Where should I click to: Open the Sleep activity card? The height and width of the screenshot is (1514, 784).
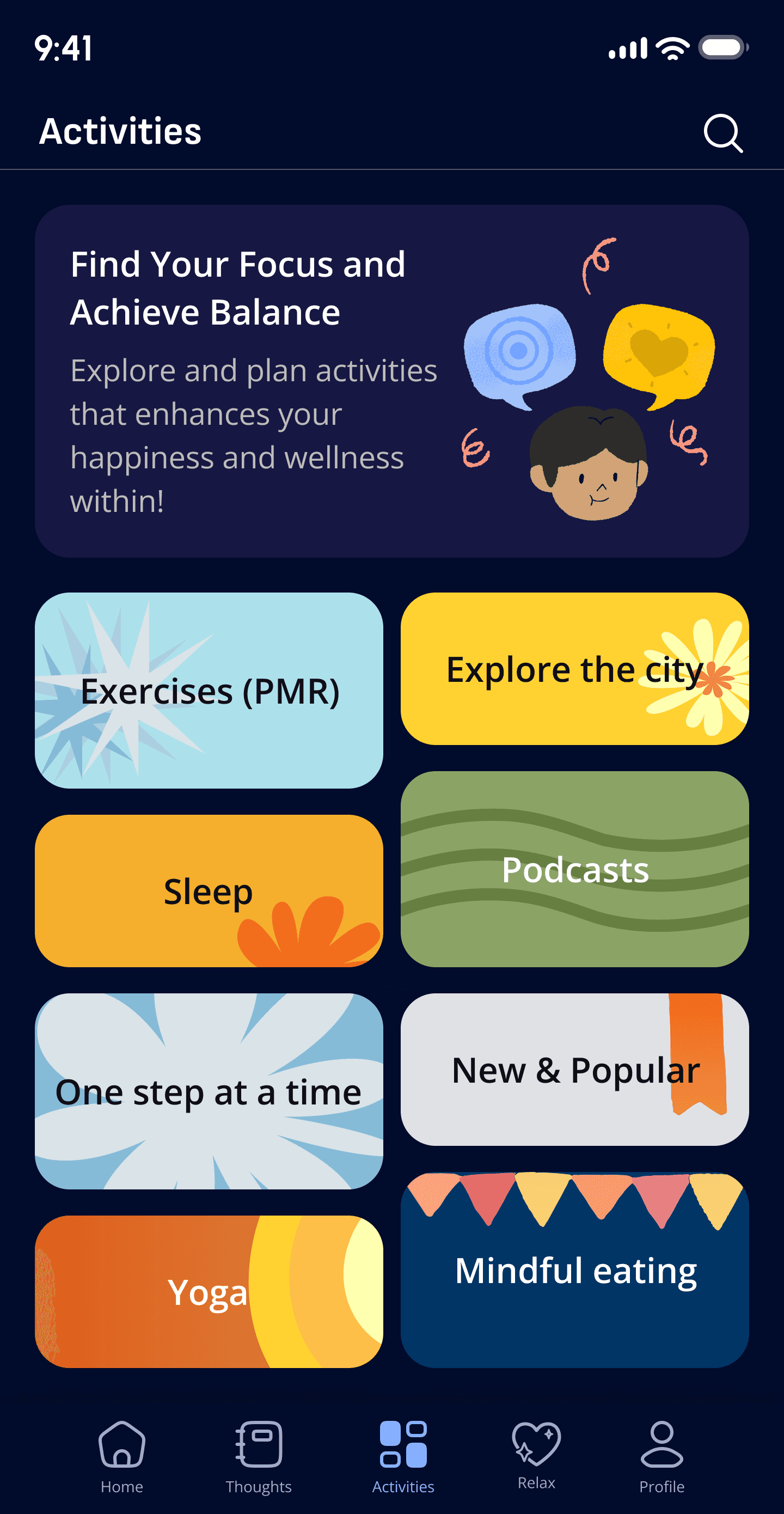pos(209,890)
